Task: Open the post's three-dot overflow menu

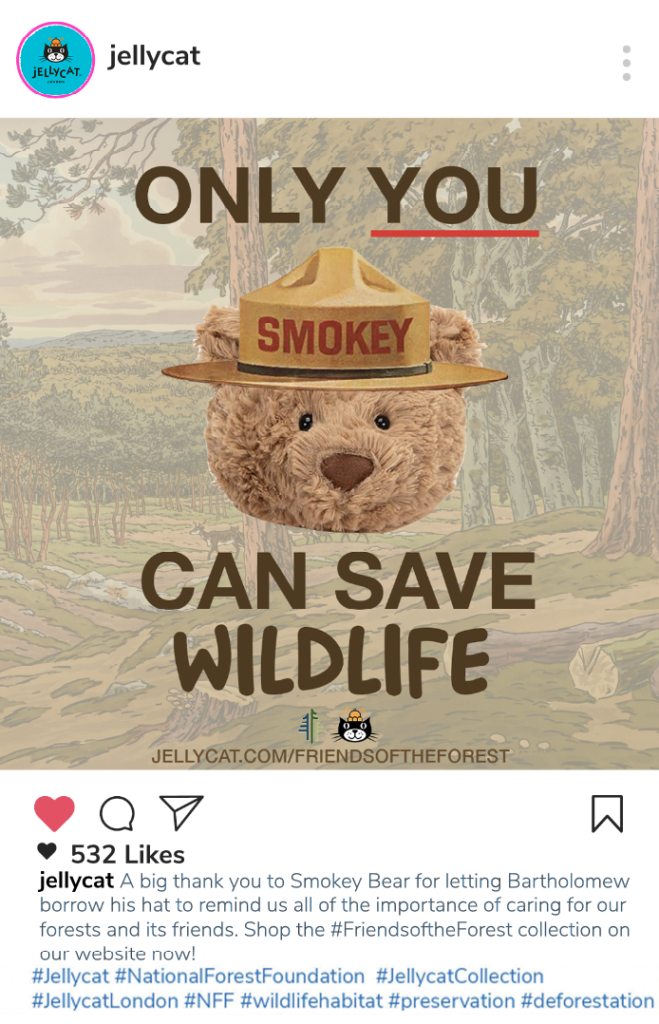Action: click(626, 62)
